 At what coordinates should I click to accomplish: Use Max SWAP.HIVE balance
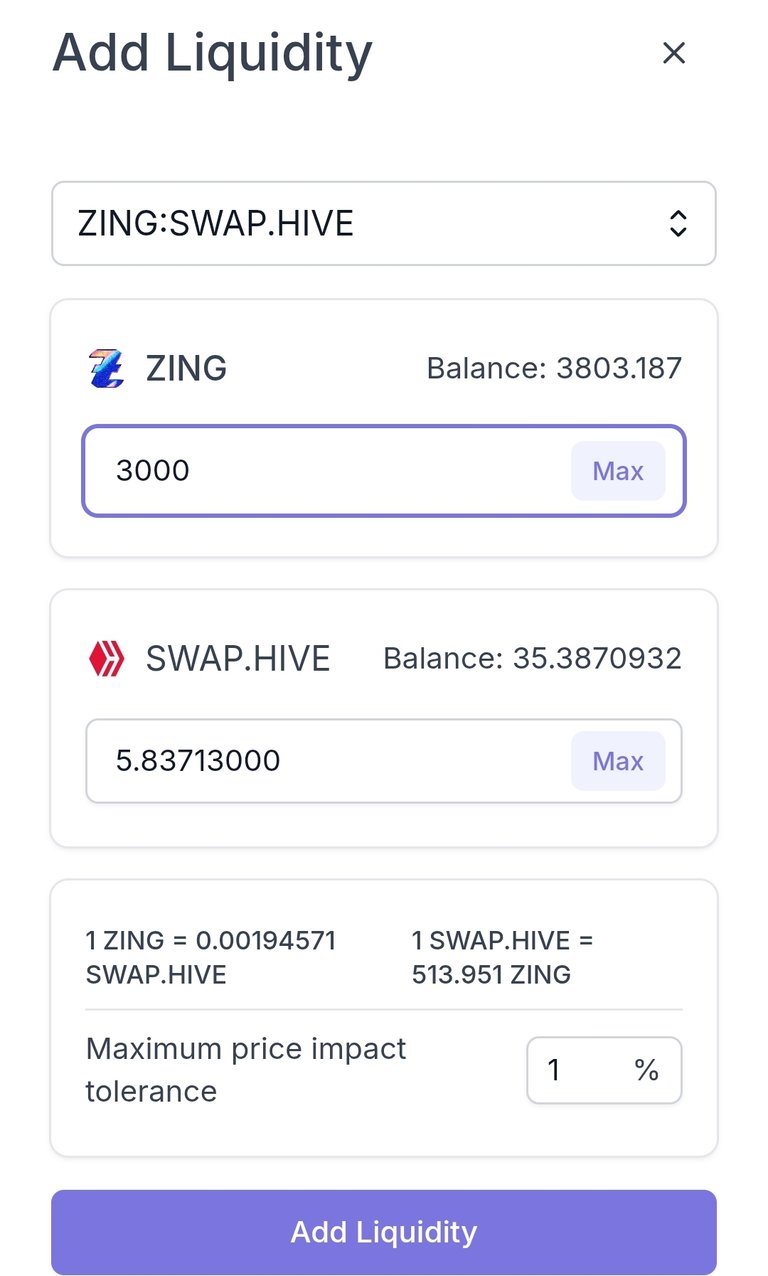point(617,761)
